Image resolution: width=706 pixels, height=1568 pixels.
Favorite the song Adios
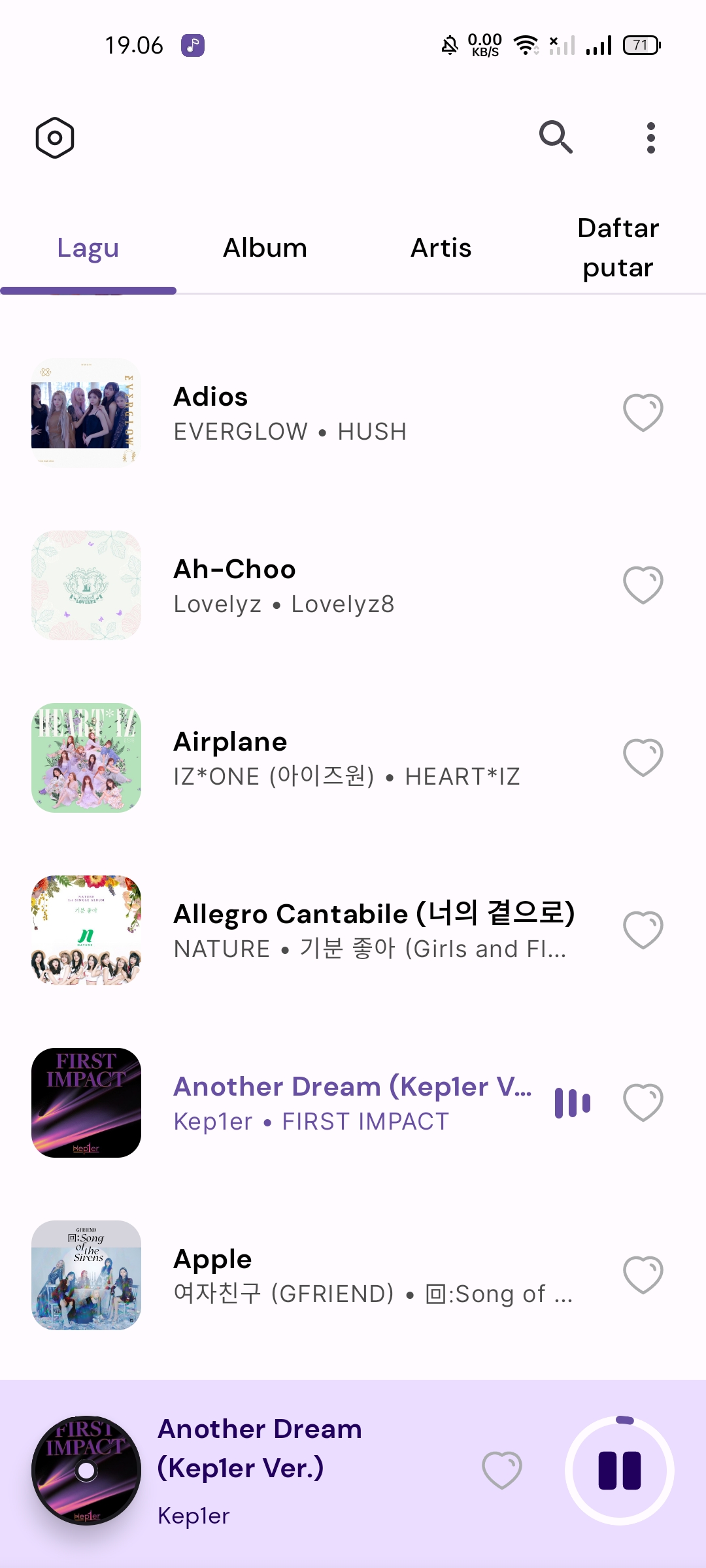pyautogui.click(x=643, y=412)
